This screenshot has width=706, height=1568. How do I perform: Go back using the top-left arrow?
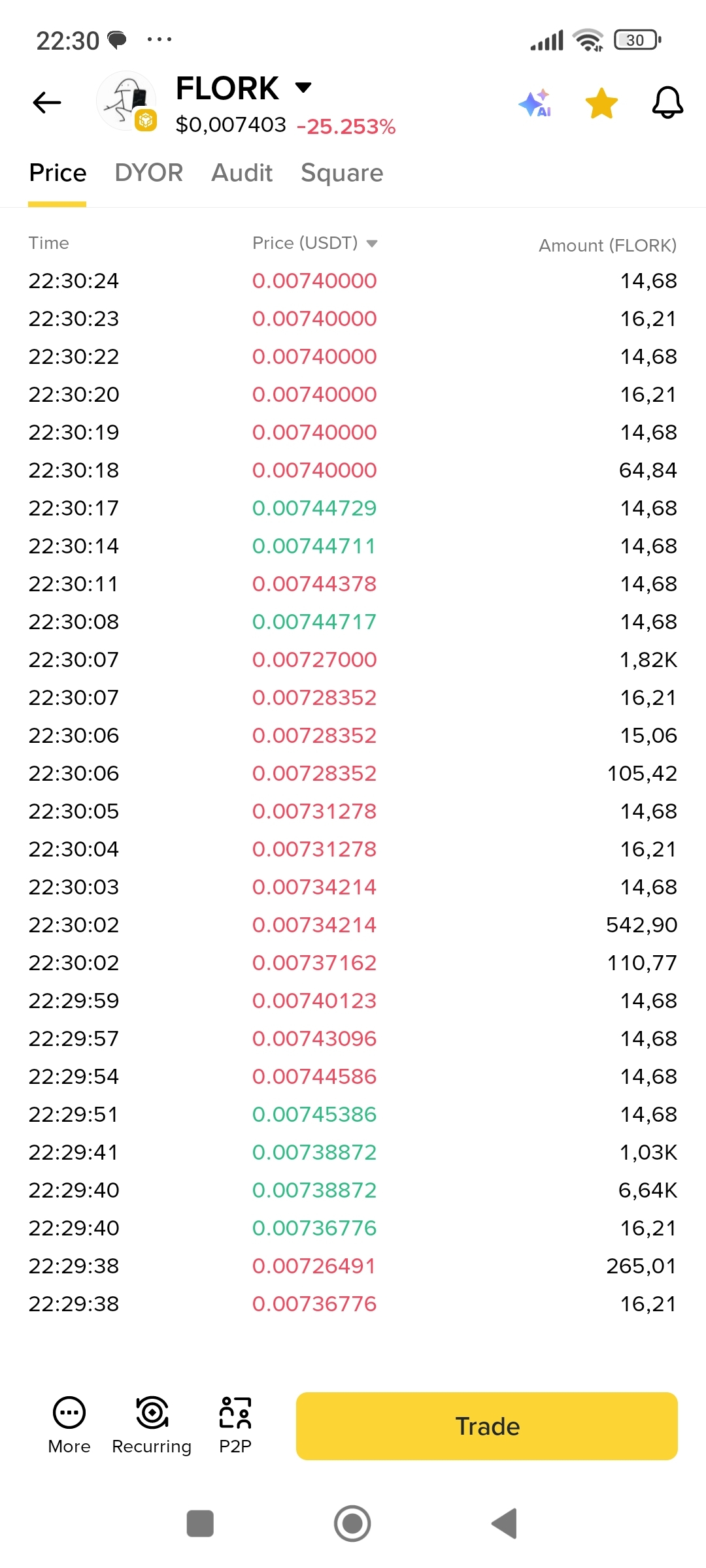point(47,103)
